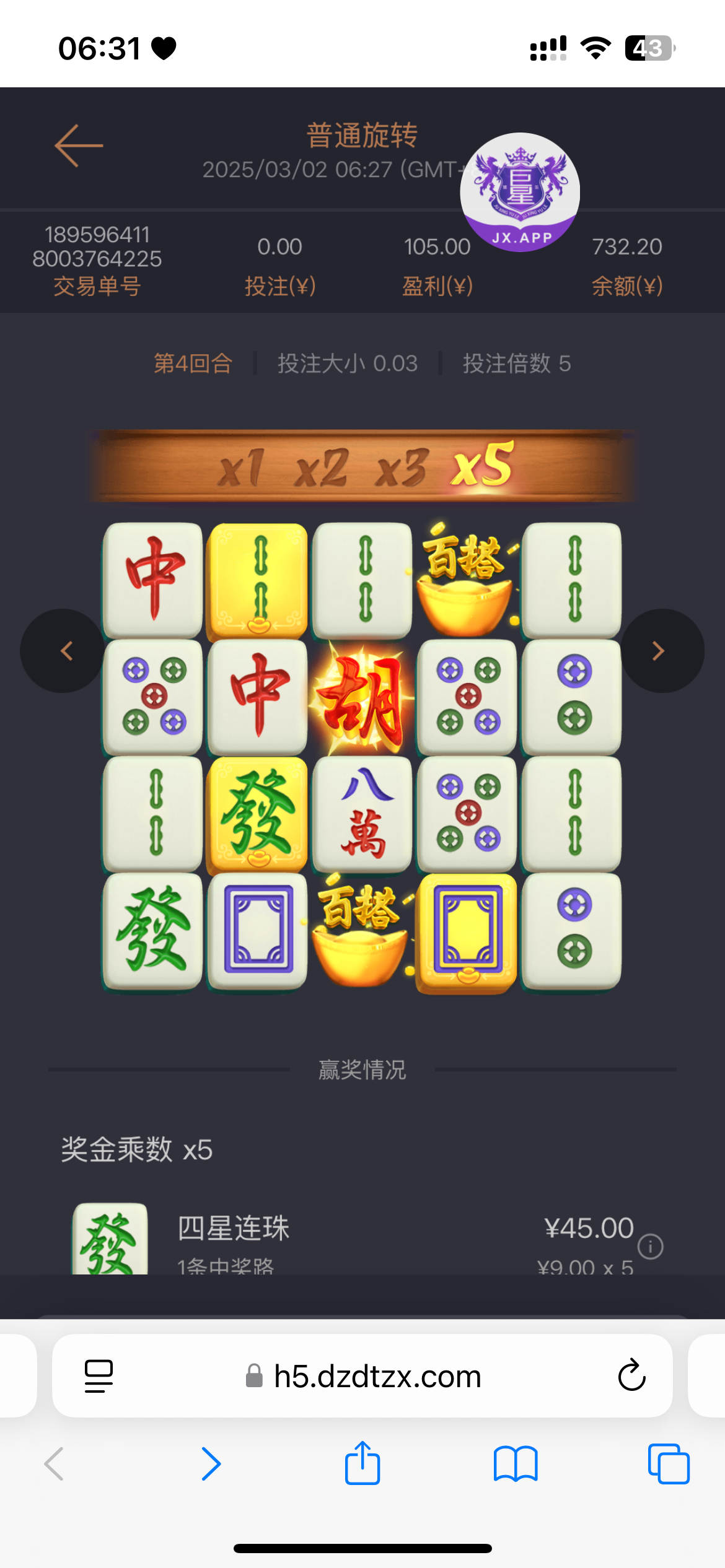
Task: Go back using the top arrow
Action: (x=79, y=146)
